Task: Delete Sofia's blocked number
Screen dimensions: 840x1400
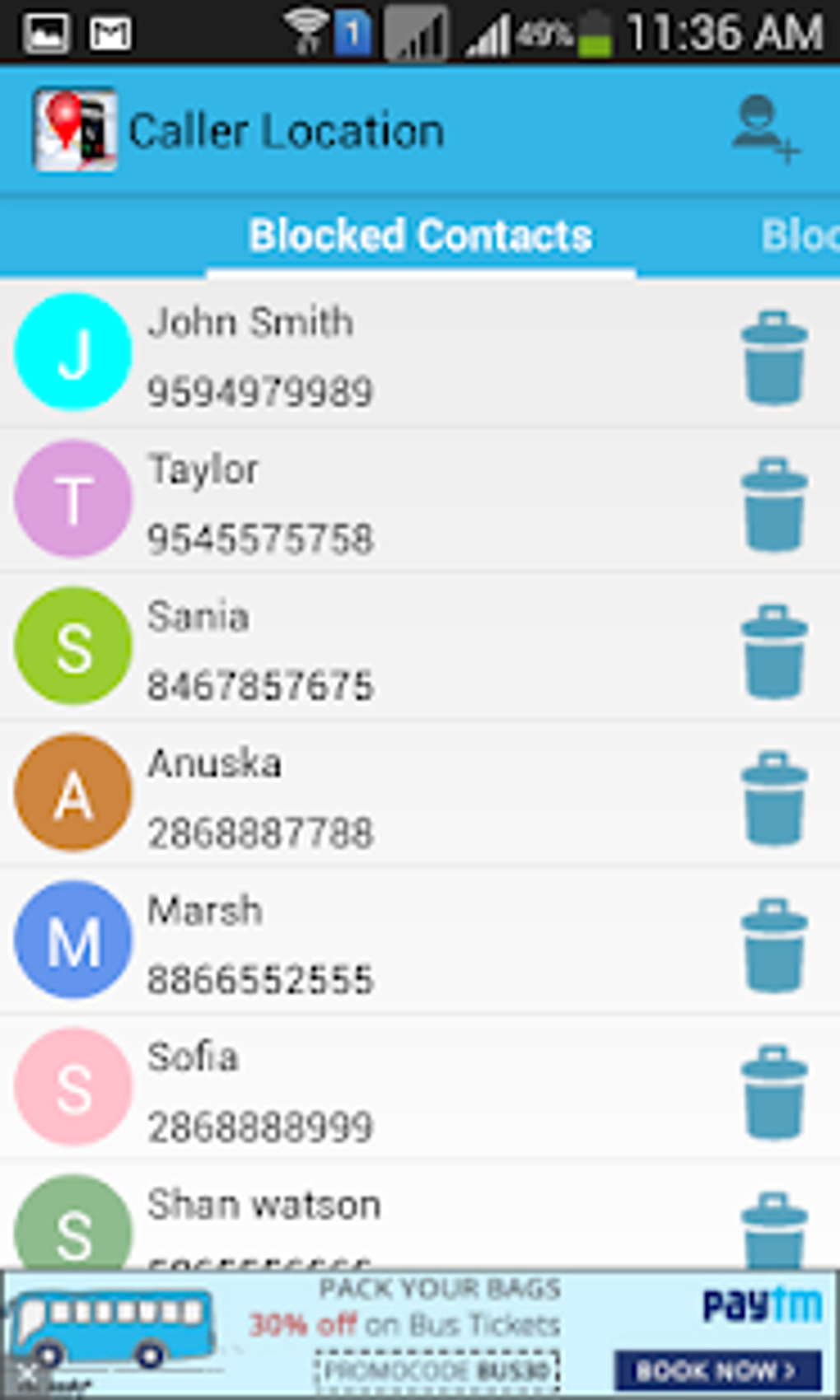Action: (774, 1093)
